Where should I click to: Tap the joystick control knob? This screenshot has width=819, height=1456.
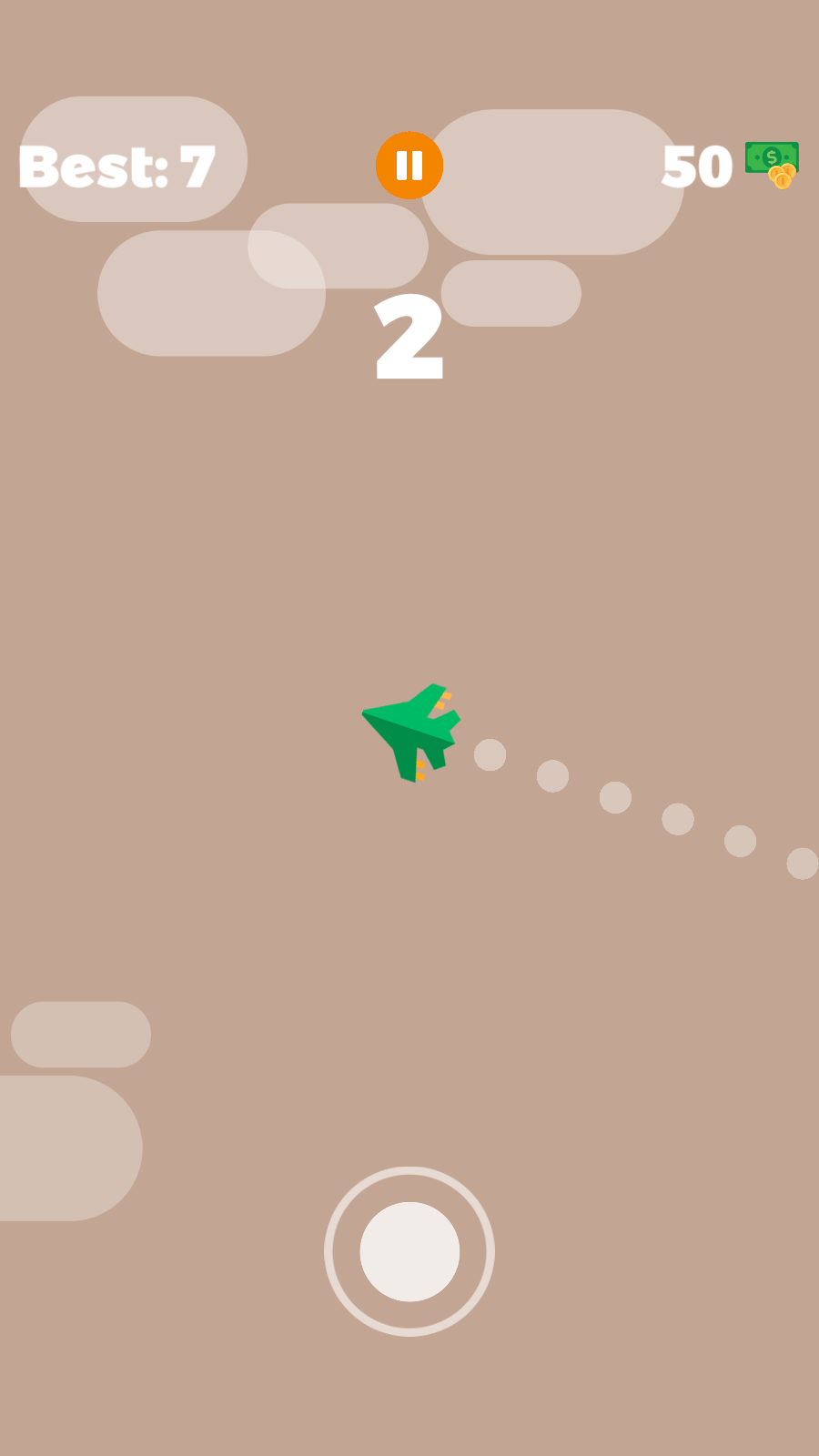[x=409, y=1251]
